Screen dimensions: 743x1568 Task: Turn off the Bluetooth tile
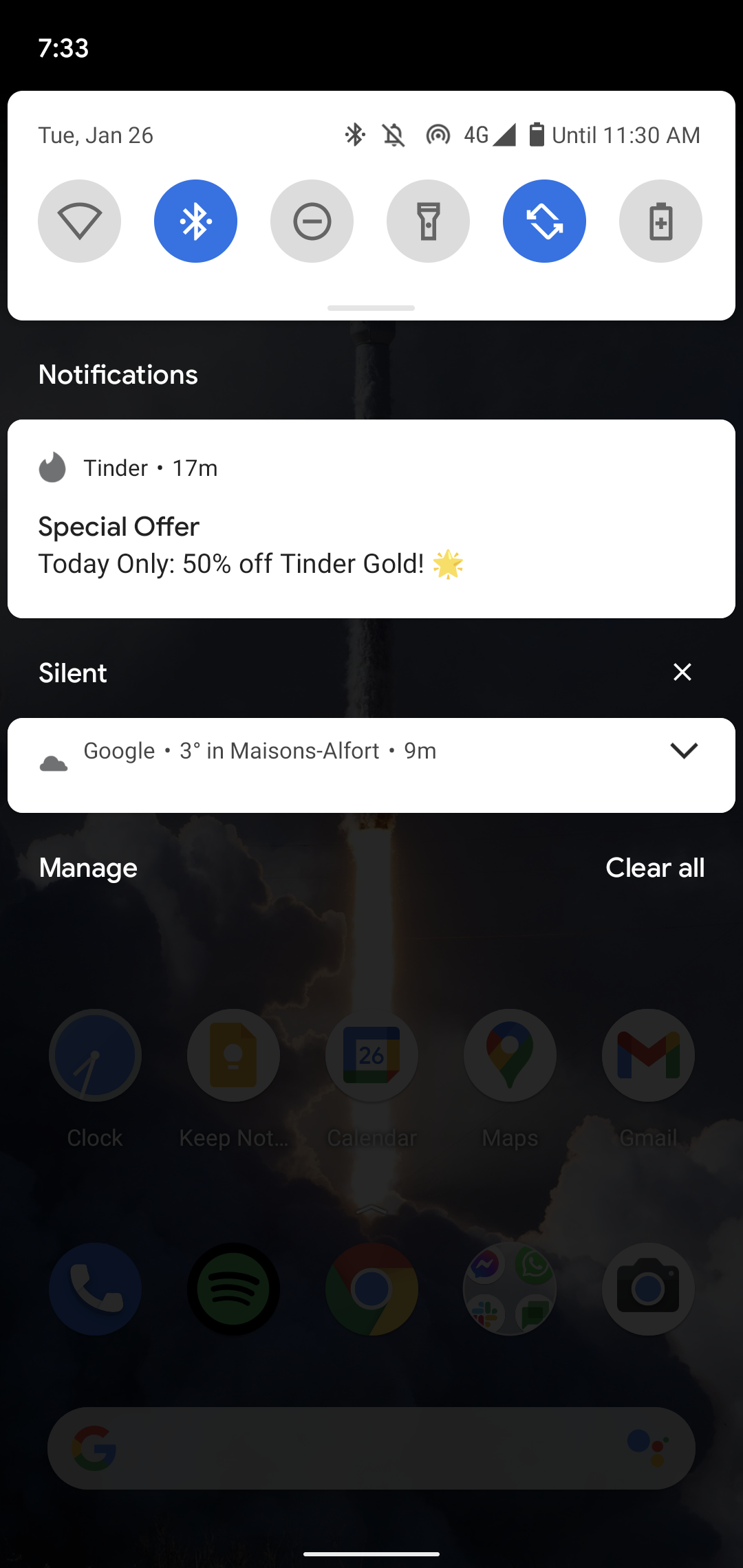[x=195, y=221]
